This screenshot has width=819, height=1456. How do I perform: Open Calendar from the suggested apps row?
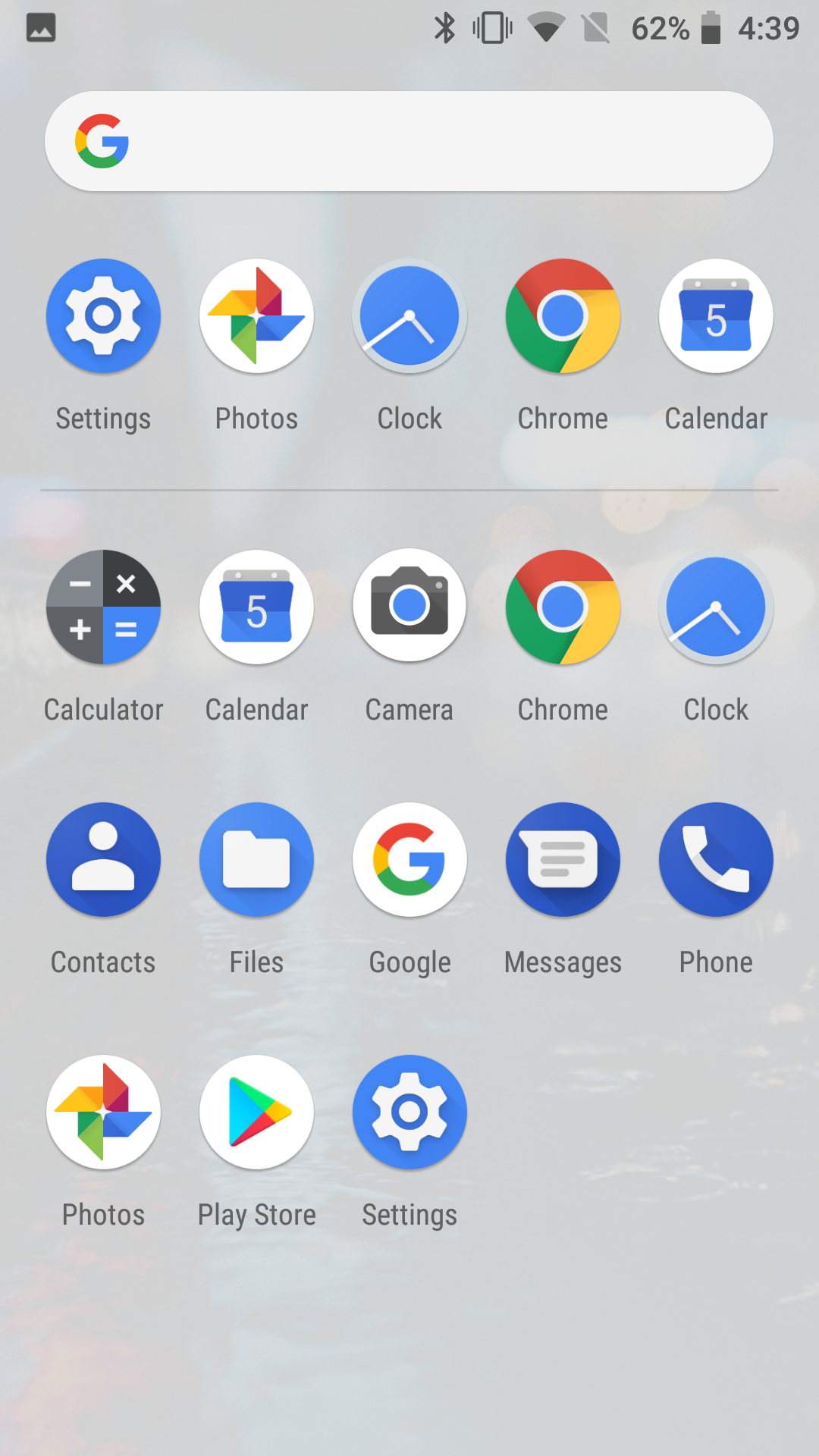click(716, 315)
